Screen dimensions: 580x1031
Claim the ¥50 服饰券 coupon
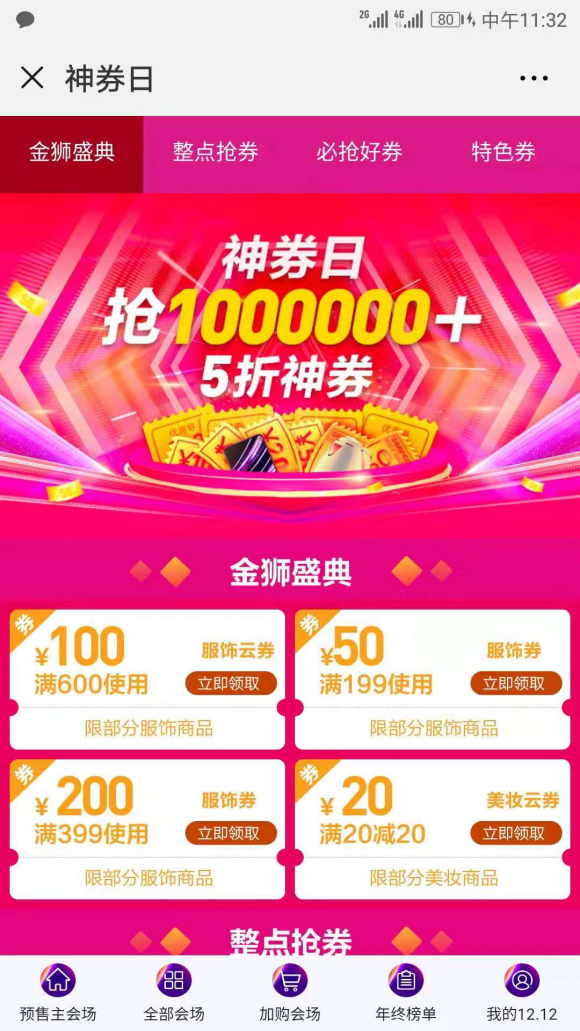[x=516, y=684]
